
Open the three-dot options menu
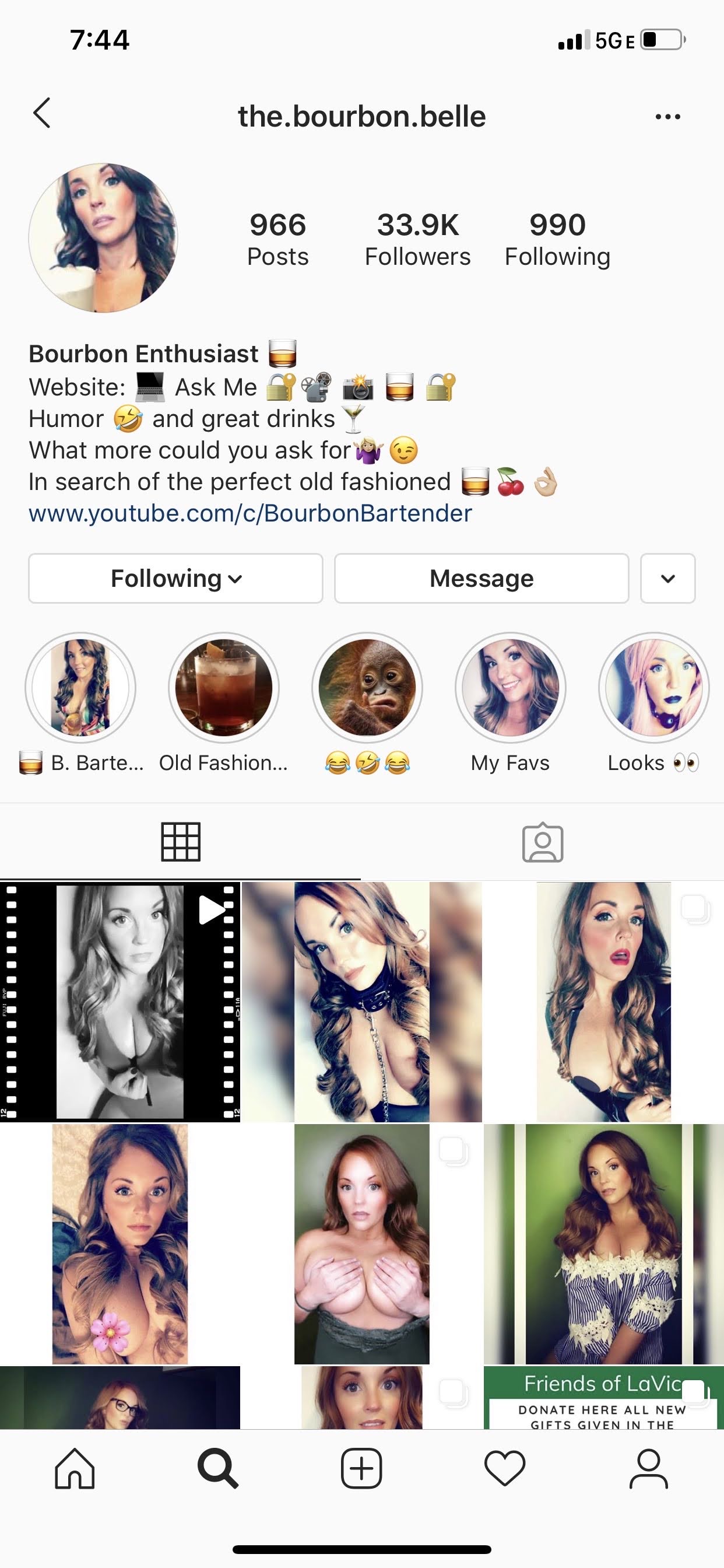click(667, 116)
